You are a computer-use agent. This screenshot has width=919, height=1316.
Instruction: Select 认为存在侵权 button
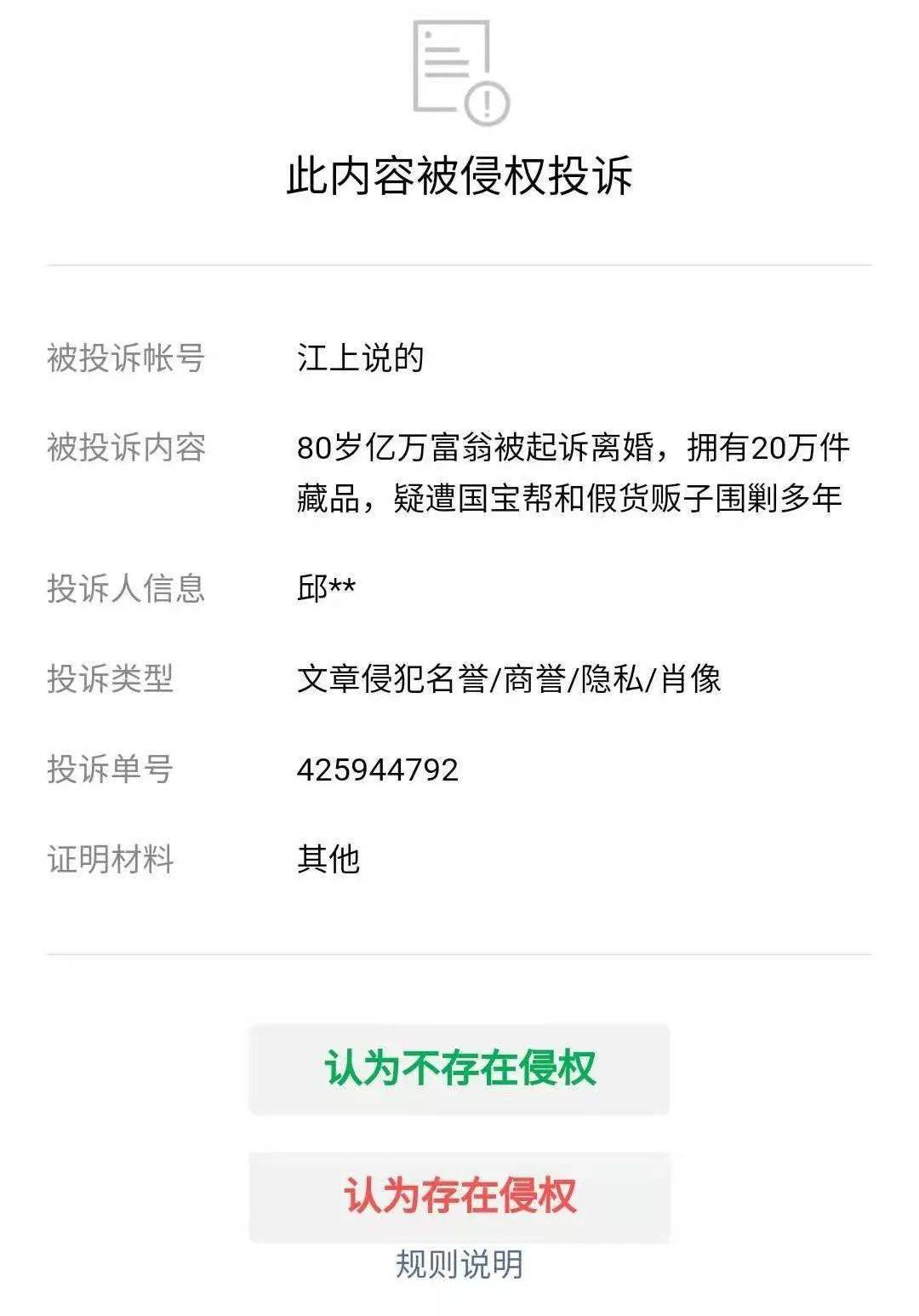(459, 1196)
